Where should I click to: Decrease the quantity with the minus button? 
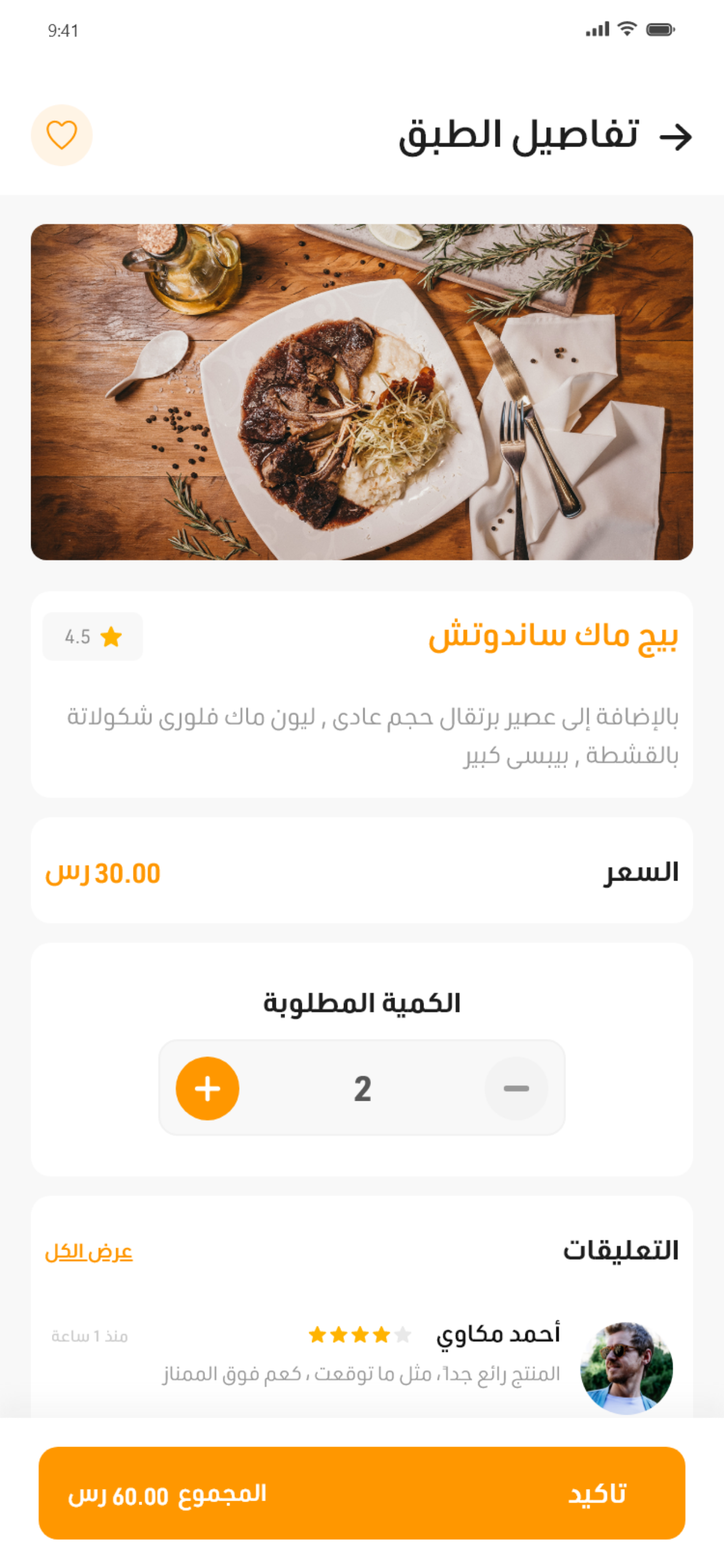516,1089
